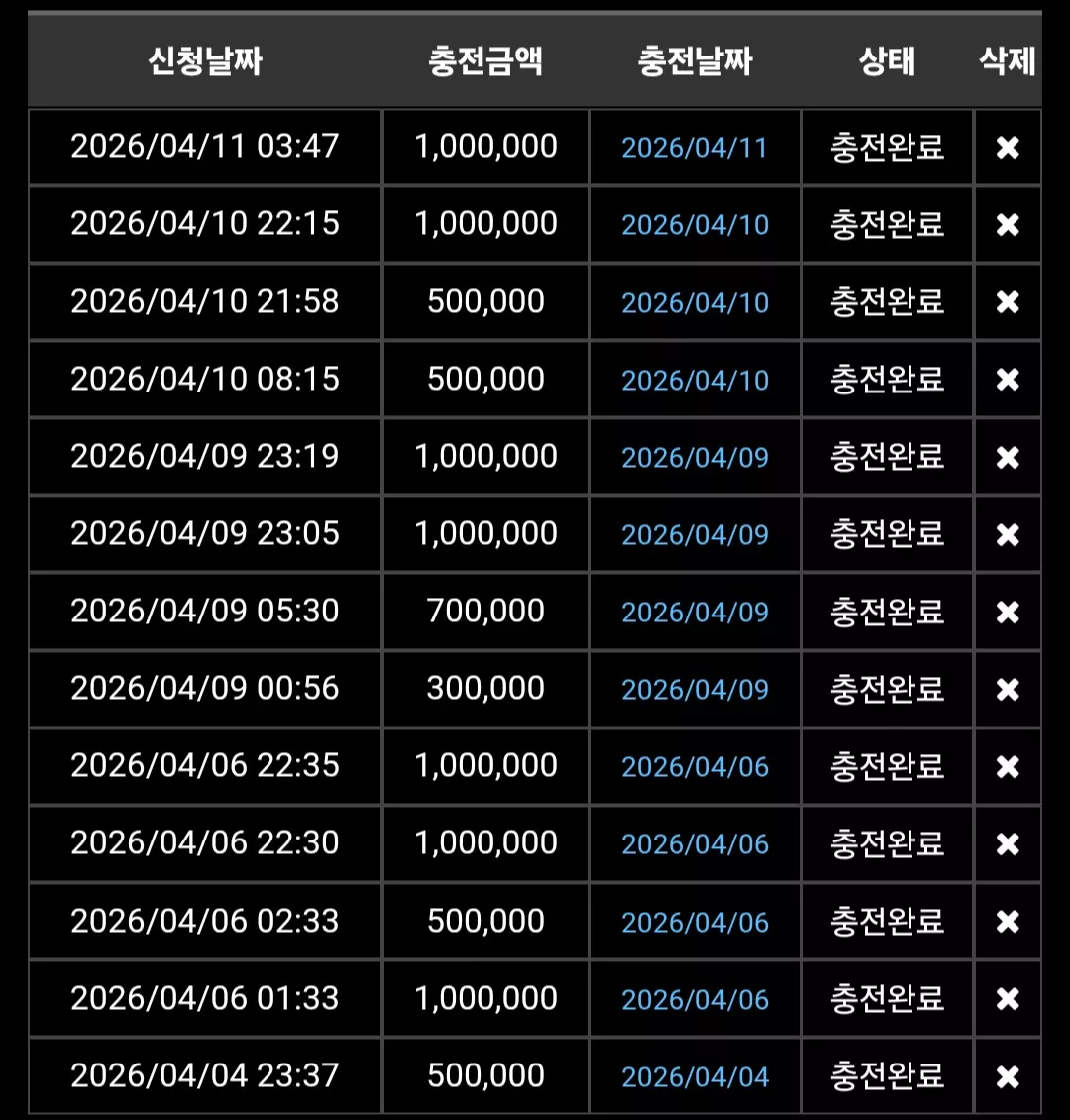Tap the X for 2026/04/09 05:30
The image size is (1070, 1120).
[1008, 613]
